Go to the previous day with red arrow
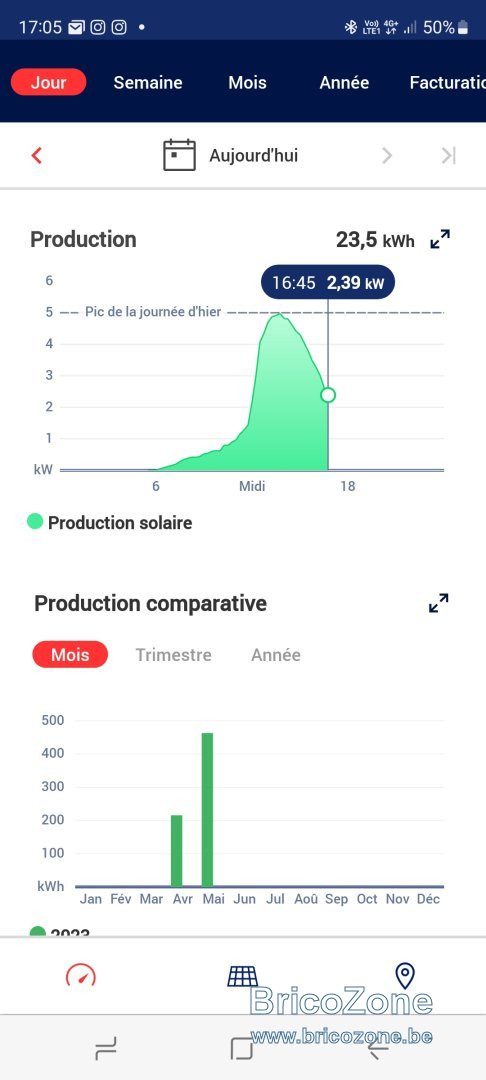The width and height of the screenshot is (486, 1080). click(x=37, y=156)
